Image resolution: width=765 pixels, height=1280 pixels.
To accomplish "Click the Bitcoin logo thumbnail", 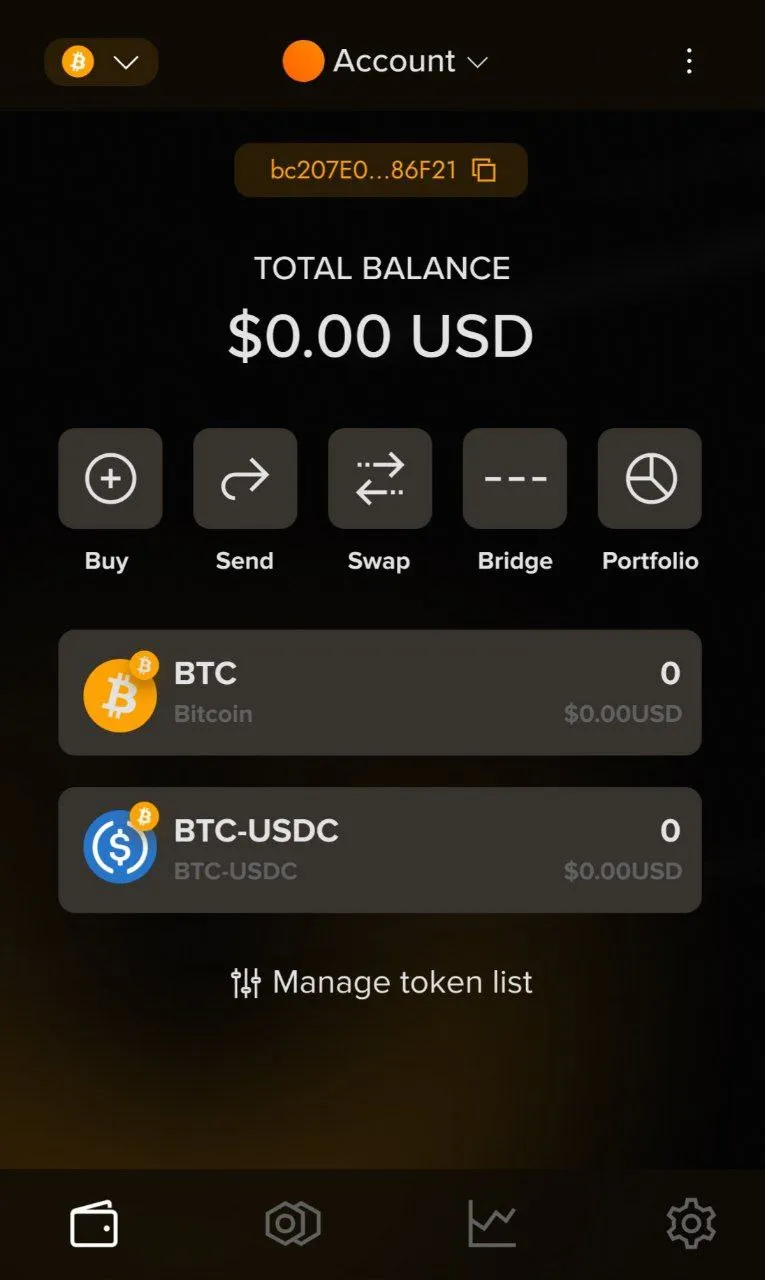I will pos(120,691).
